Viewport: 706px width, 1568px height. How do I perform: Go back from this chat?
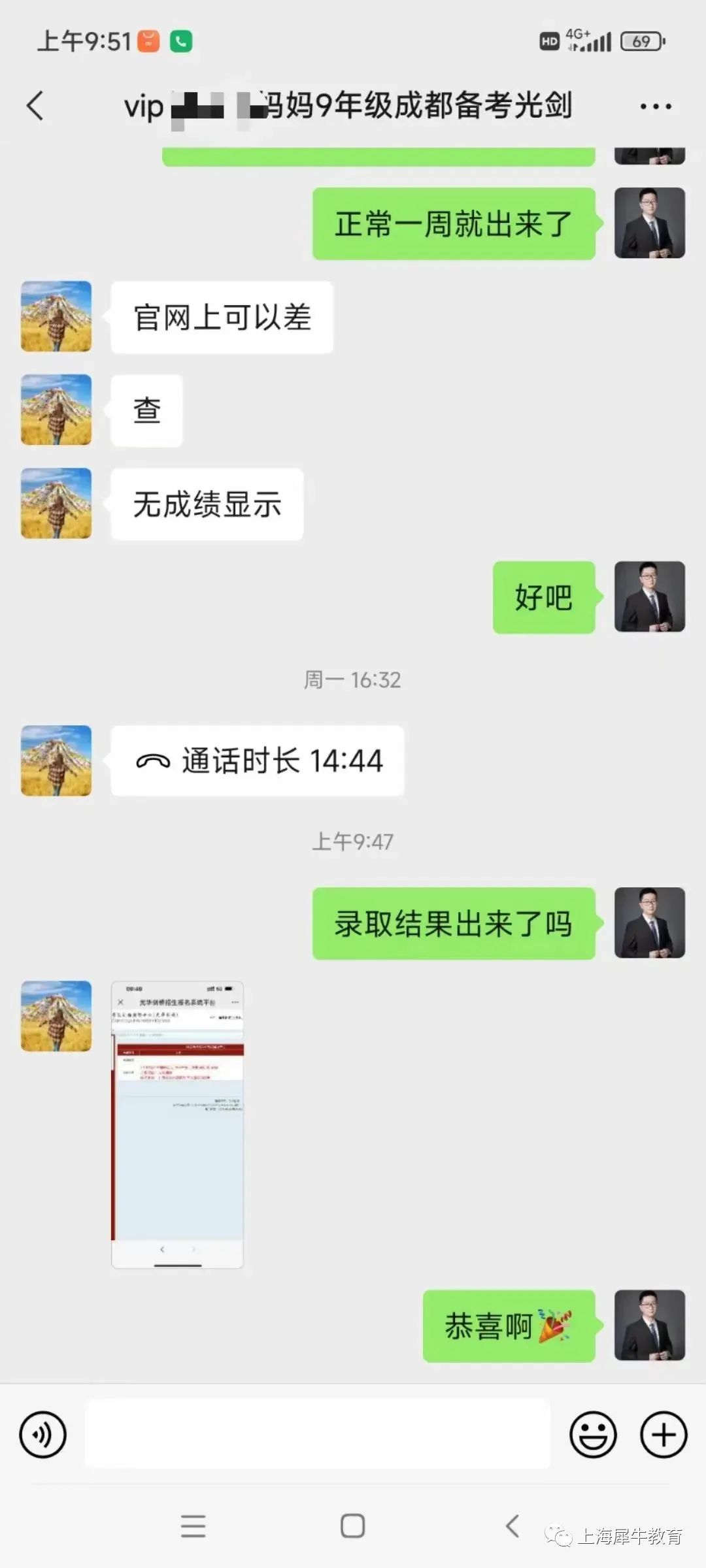[x=35, y=106]
